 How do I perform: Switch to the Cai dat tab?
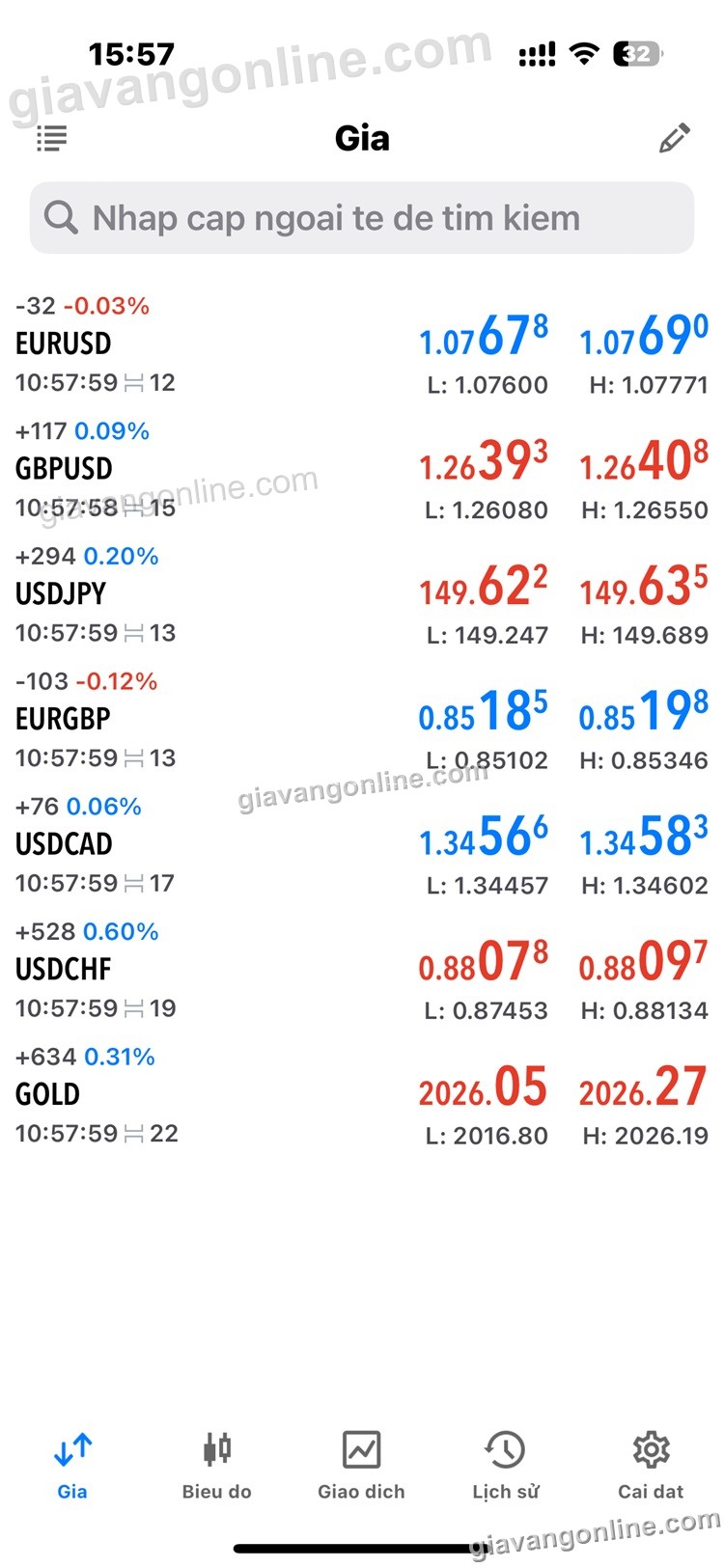(651, 1465)
